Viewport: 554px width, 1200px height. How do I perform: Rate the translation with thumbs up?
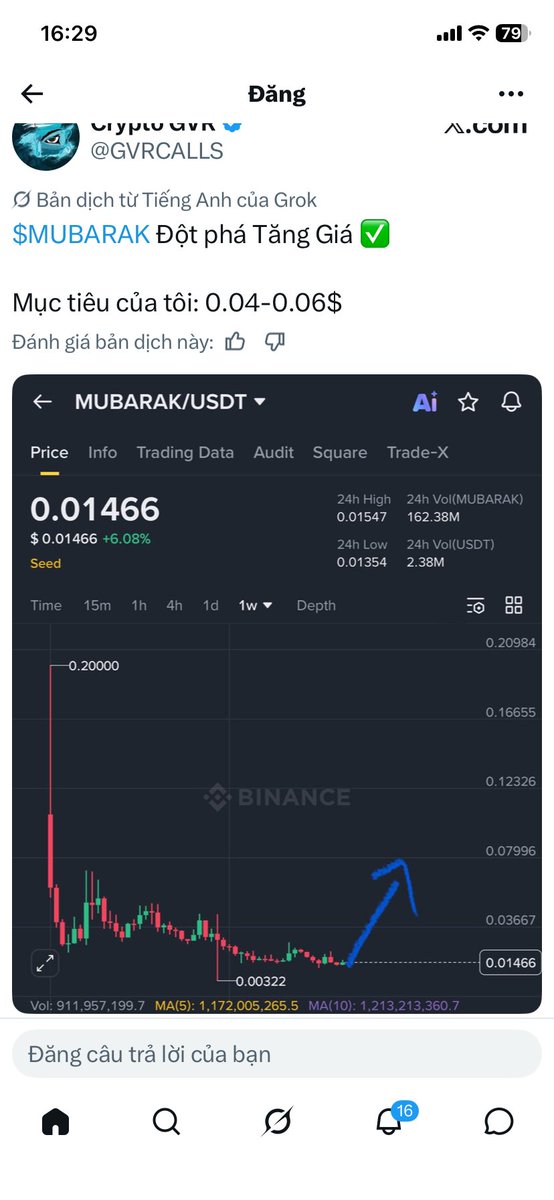[236, 342]
